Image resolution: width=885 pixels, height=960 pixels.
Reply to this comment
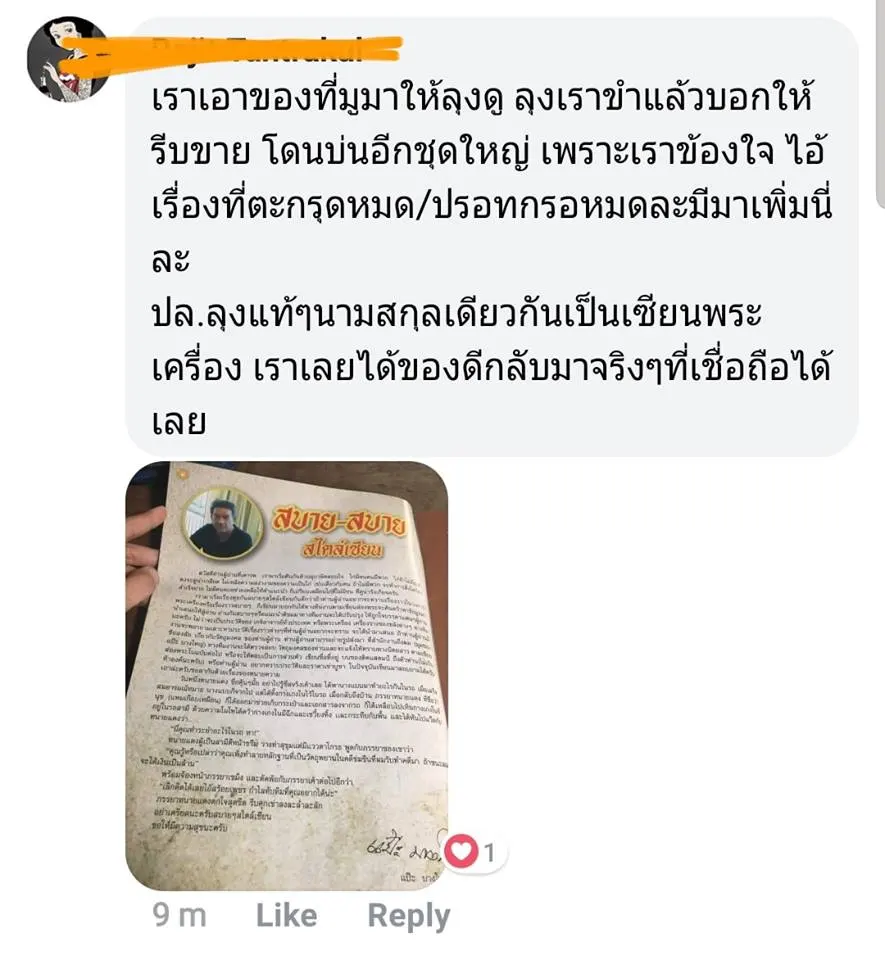(408, 916)
